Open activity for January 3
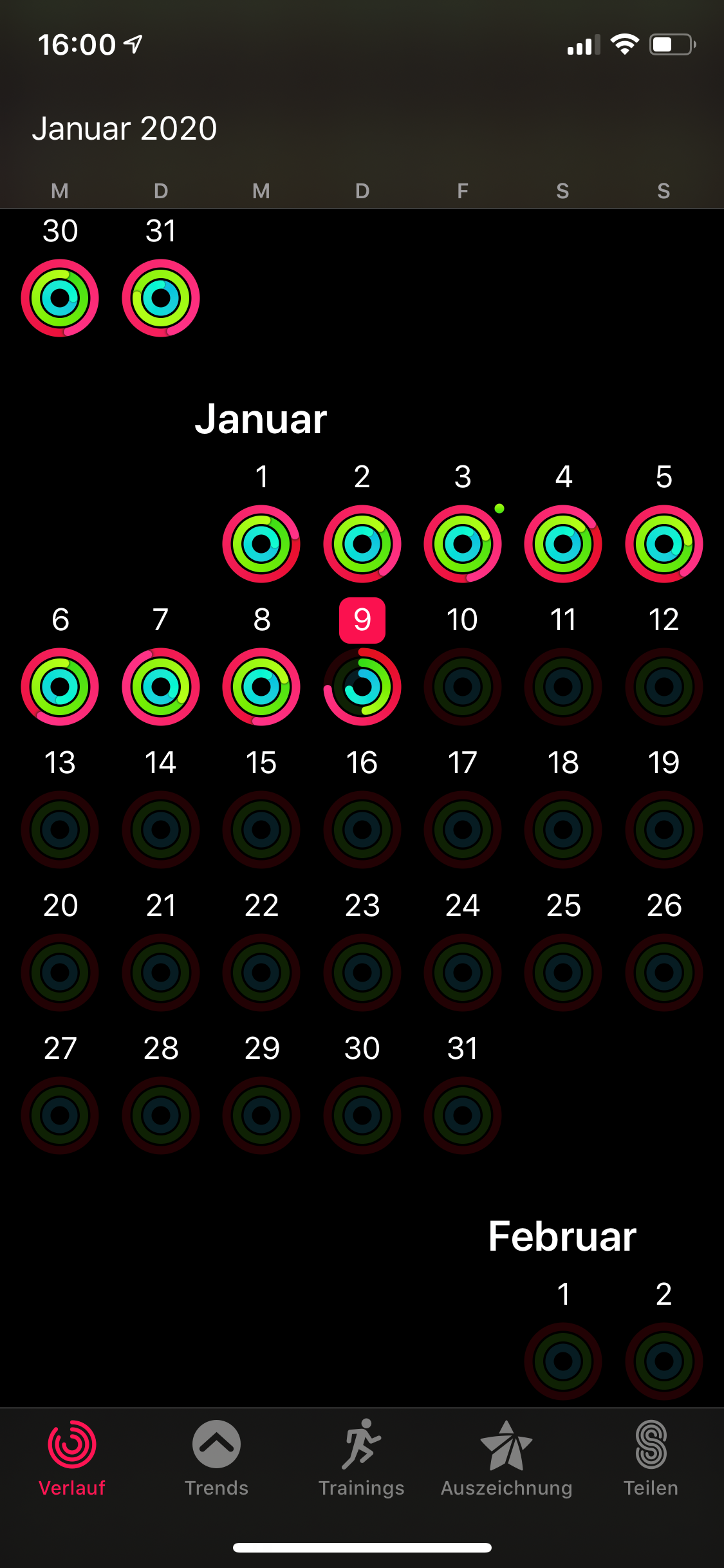The image size is (724, 1568). click(463, 544)
